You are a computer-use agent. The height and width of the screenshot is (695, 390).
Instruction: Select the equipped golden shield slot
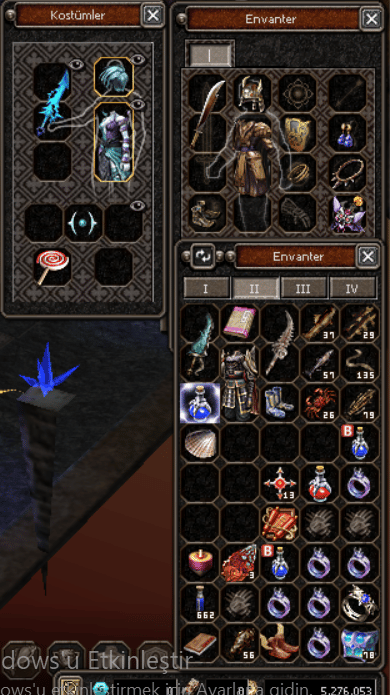297,134
